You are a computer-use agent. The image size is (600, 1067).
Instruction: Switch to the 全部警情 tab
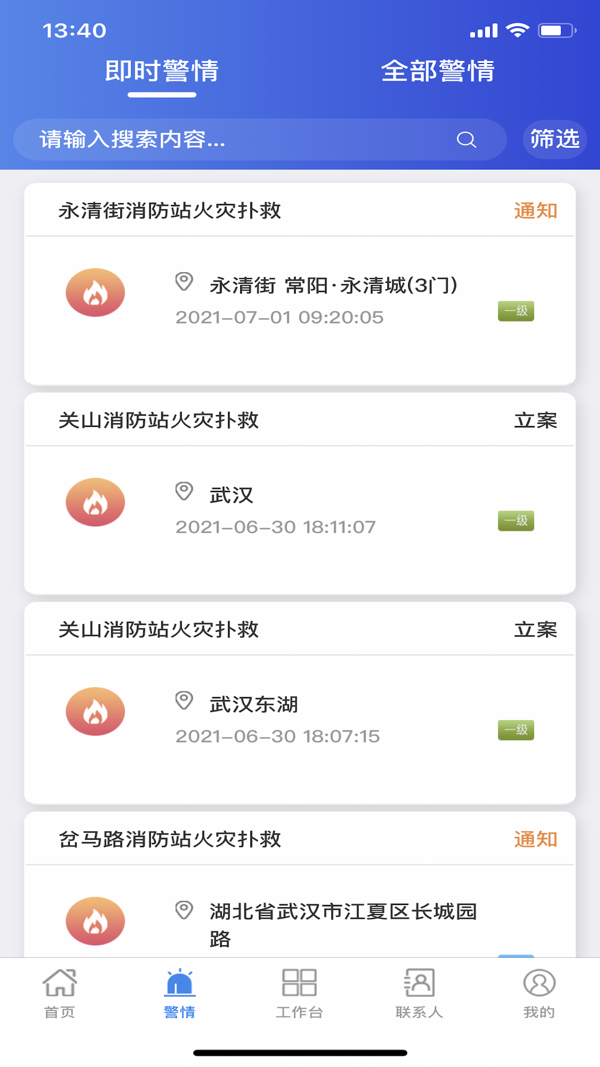click(437, 71)
